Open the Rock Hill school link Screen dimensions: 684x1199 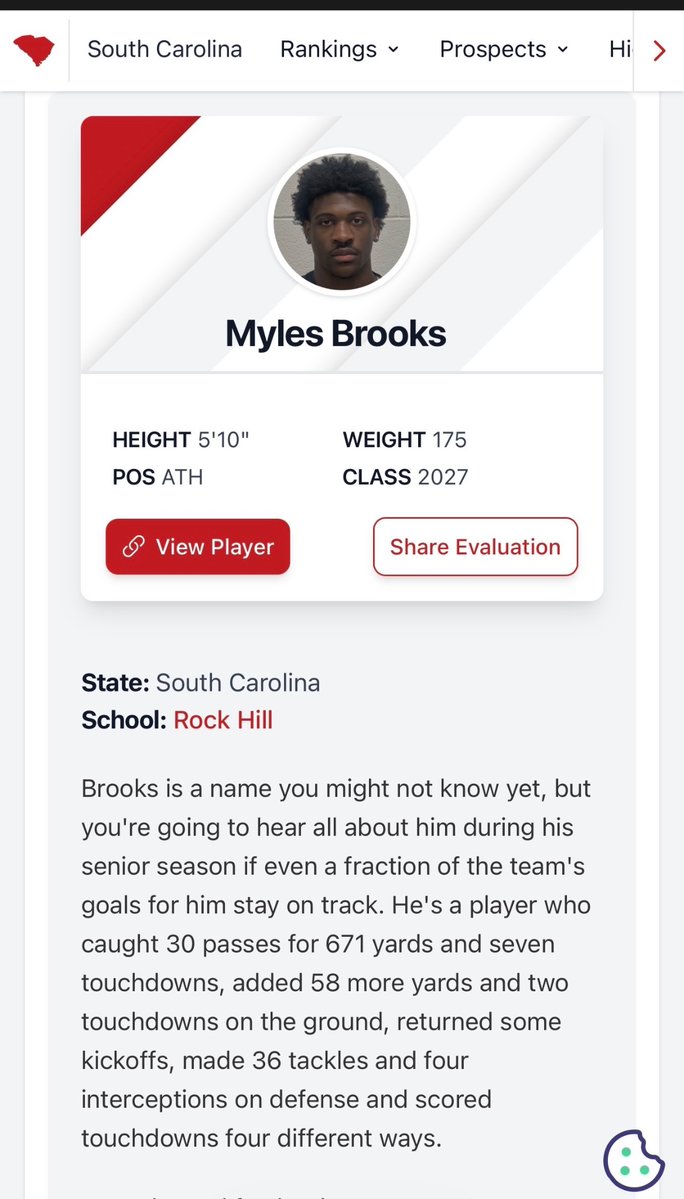(223, 720)
